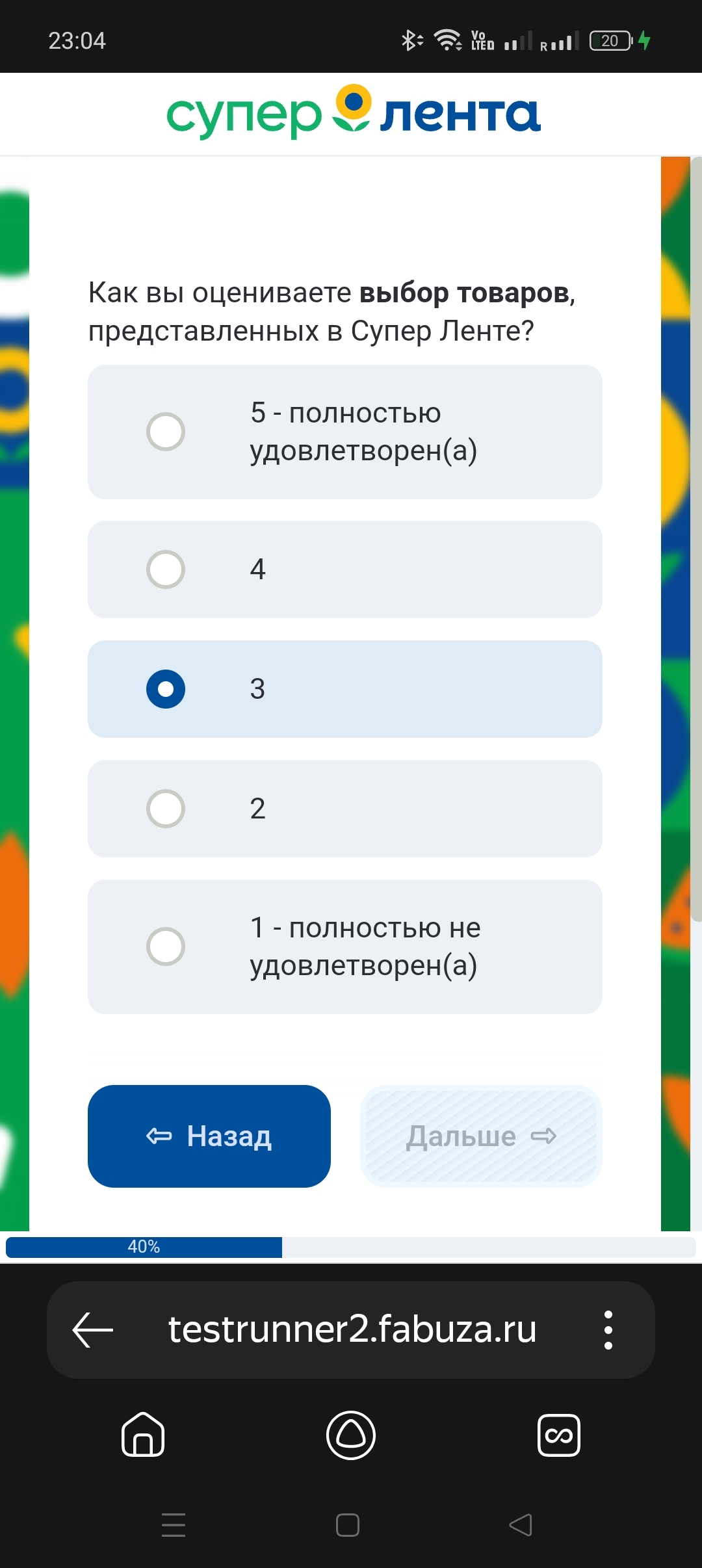The width and height of the screenshot is (702, 1568).
Task: Open system recent apps menu
Action: (x=174, y=1525)
